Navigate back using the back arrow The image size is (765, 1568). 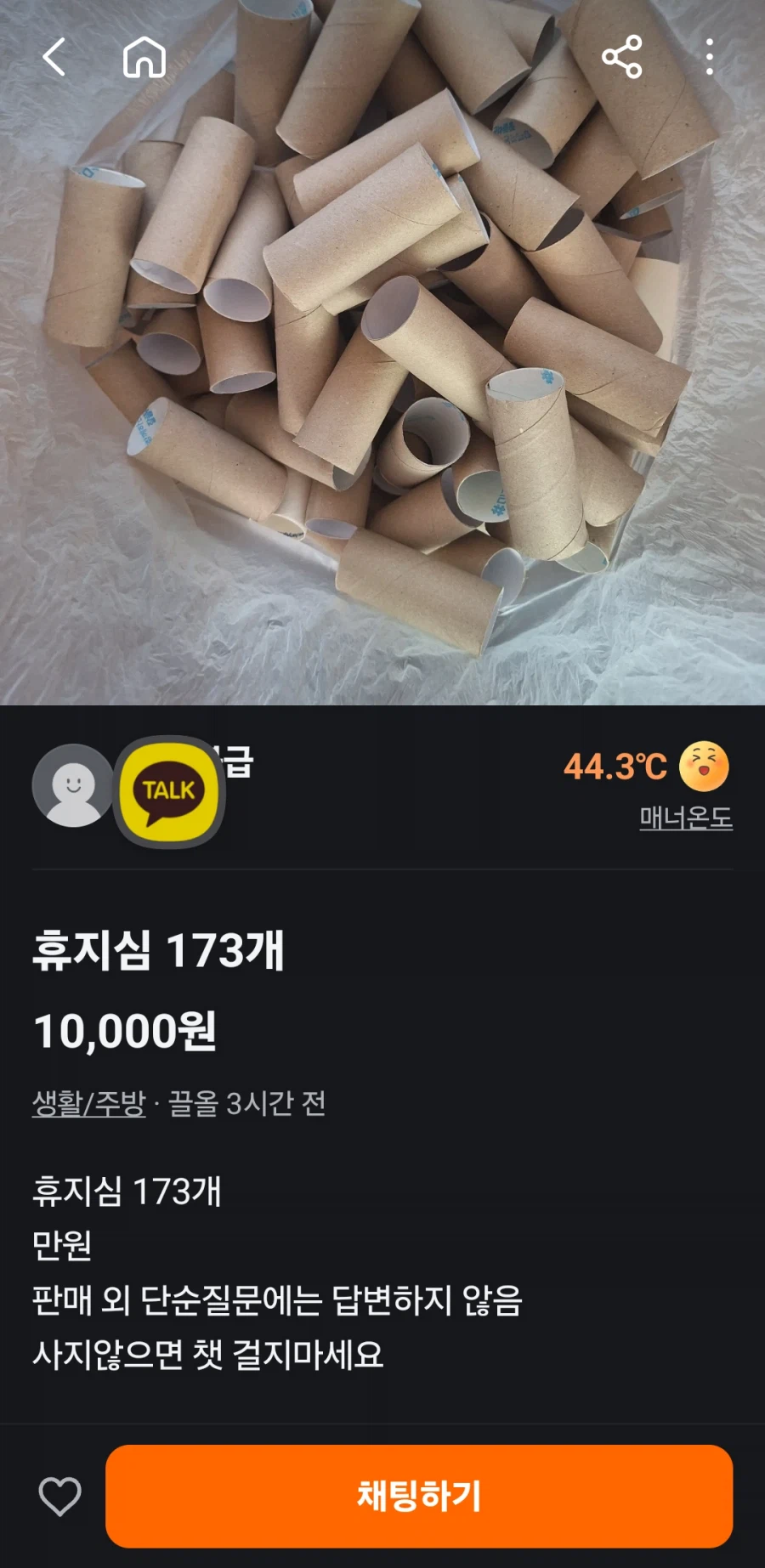[54, 58]
